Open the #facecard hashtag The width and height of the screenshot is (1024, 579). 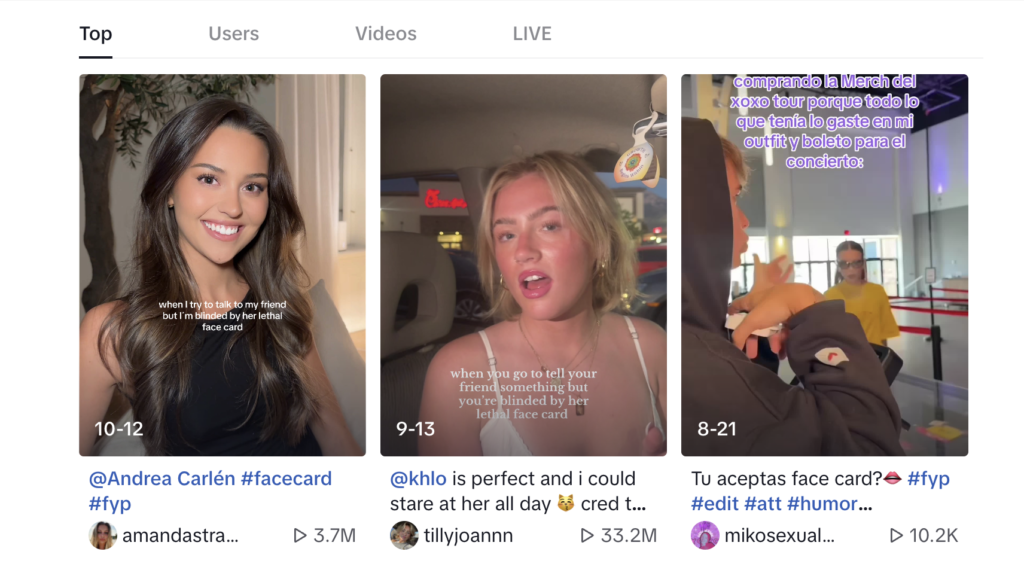click(287, 478)
